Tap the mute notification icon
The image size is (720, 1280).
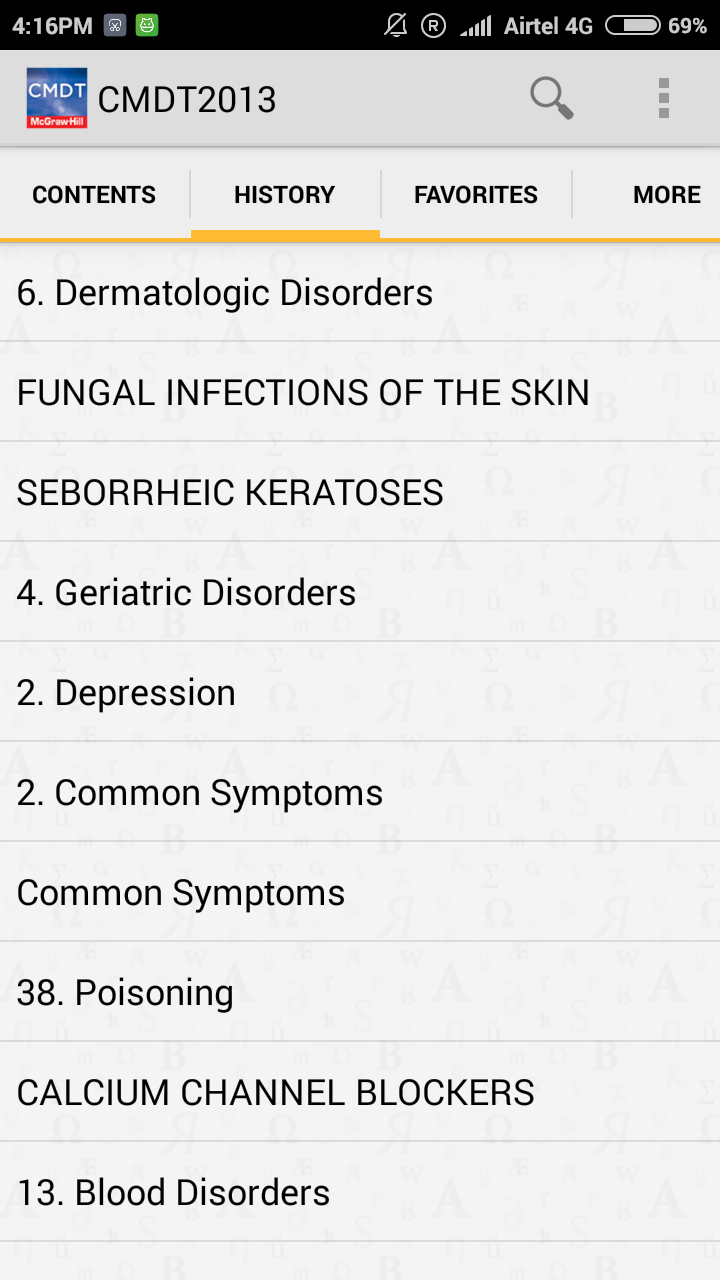[396, 24]
